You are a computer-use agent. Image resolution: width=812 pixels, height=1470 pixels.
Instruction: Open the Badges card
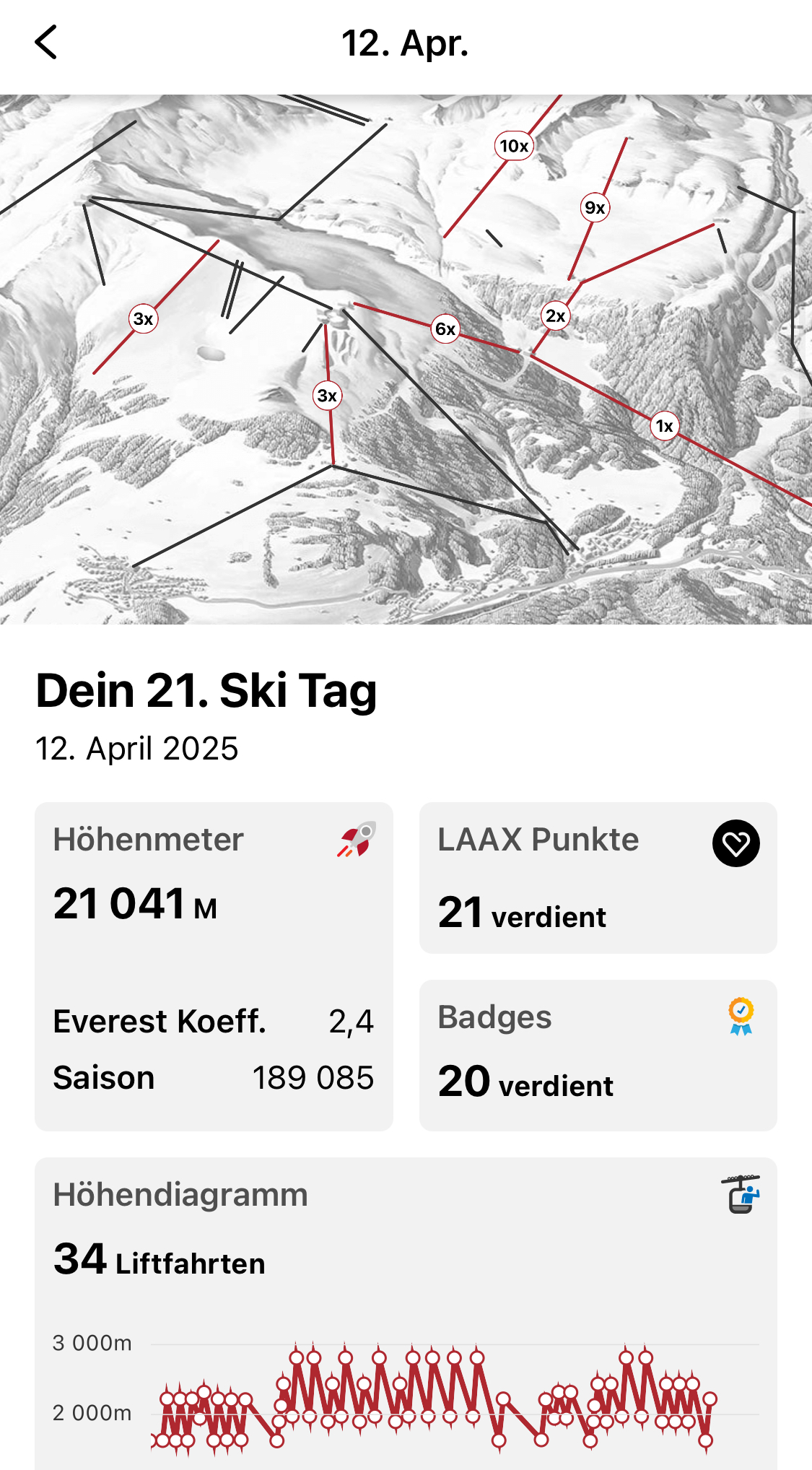(598, 1054)
